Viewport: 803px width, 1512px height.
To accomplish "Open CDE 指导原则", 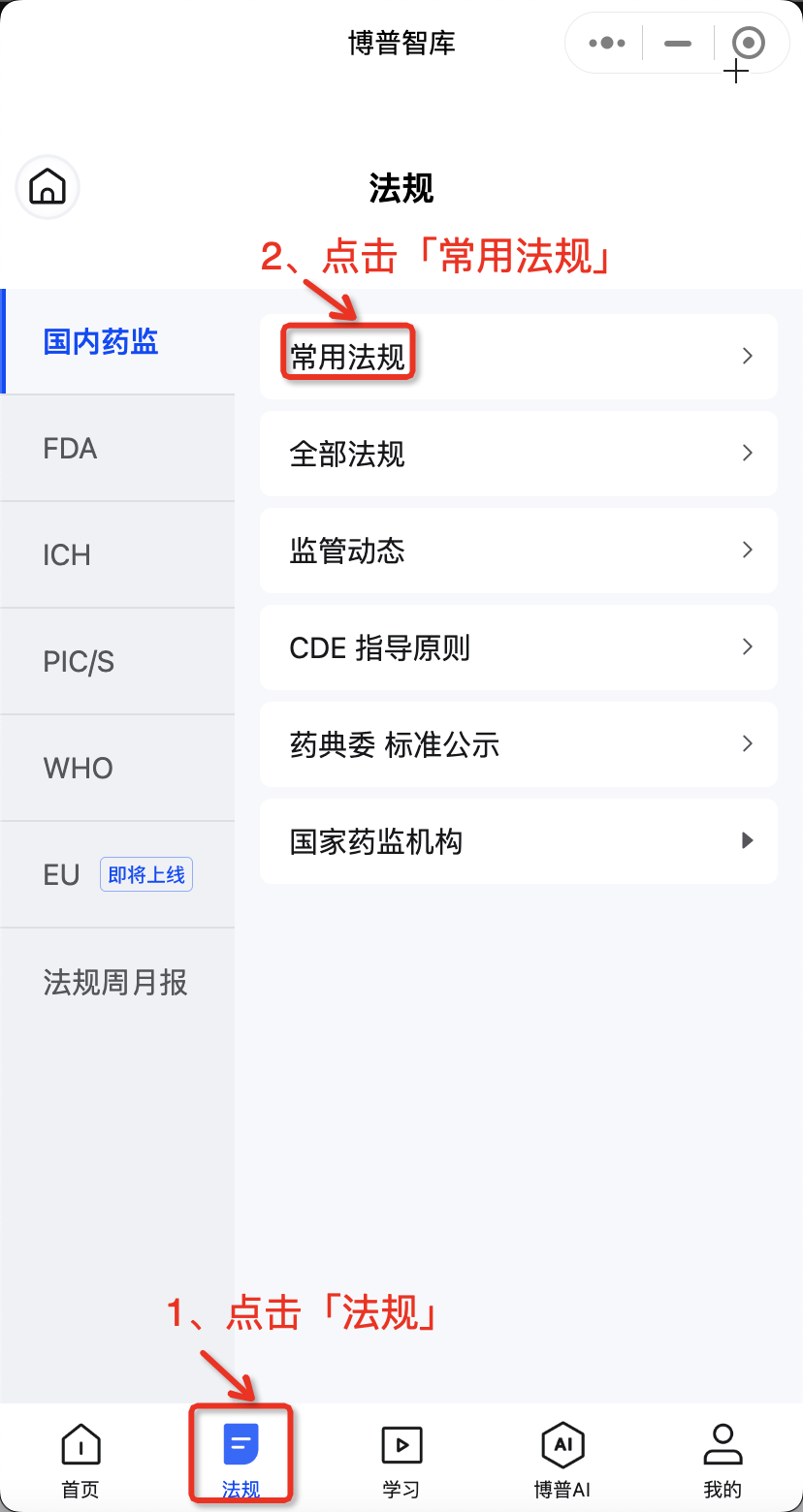I will [x=519, y=647].
